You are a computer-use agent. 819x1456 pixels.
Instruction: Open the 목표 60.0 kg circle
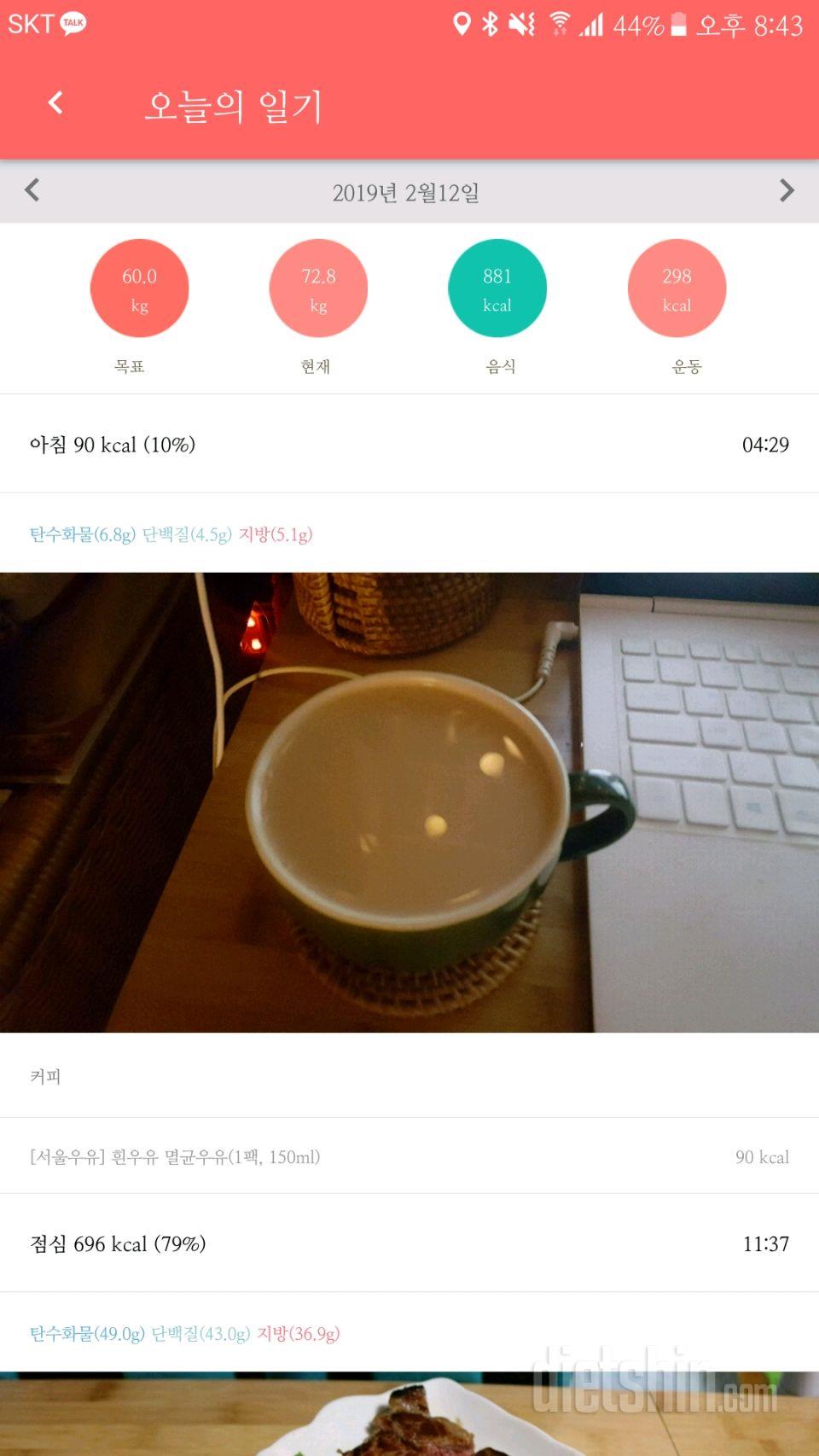click(139, 288)
